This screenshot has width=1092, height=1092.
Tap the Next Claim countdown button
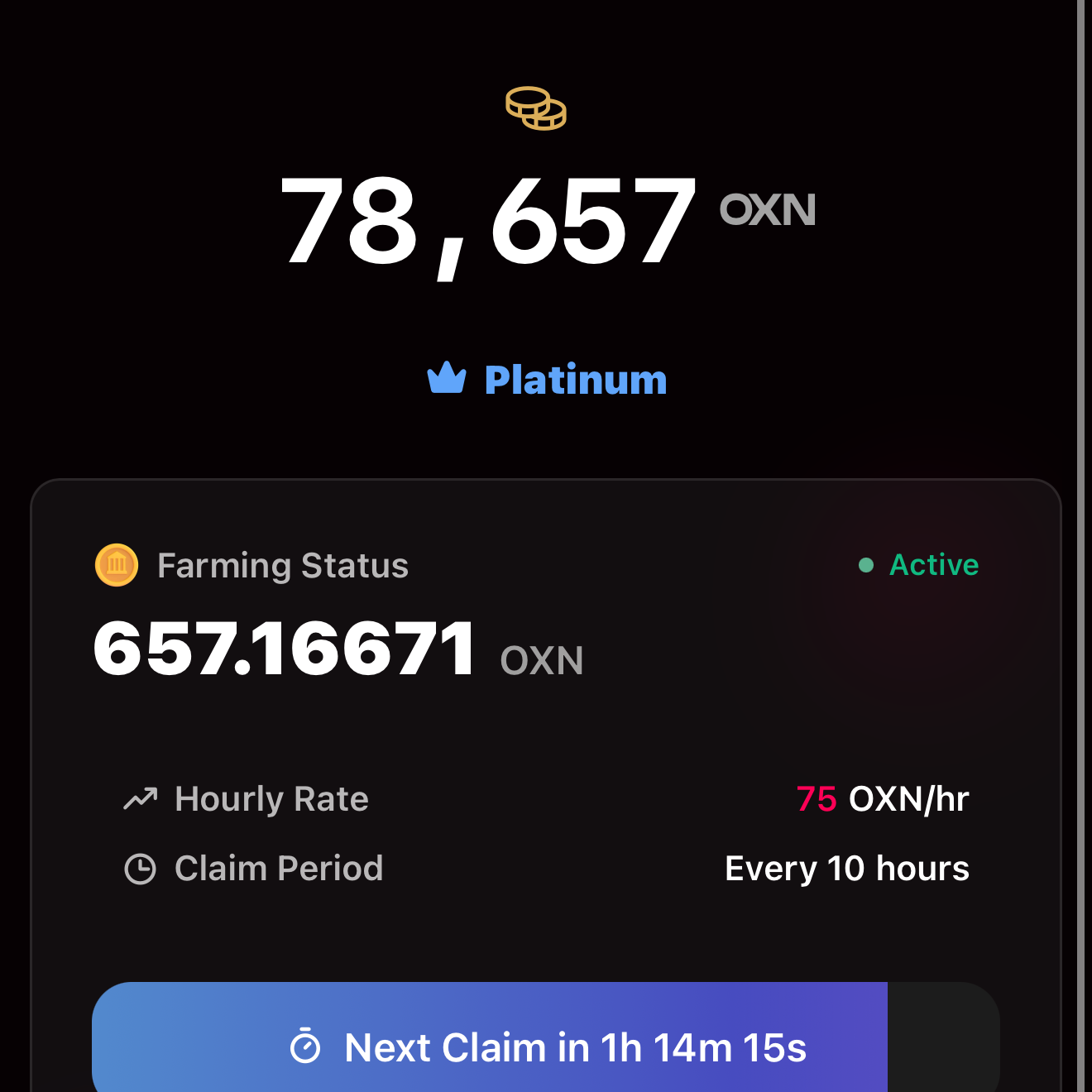click(546, 1046)
